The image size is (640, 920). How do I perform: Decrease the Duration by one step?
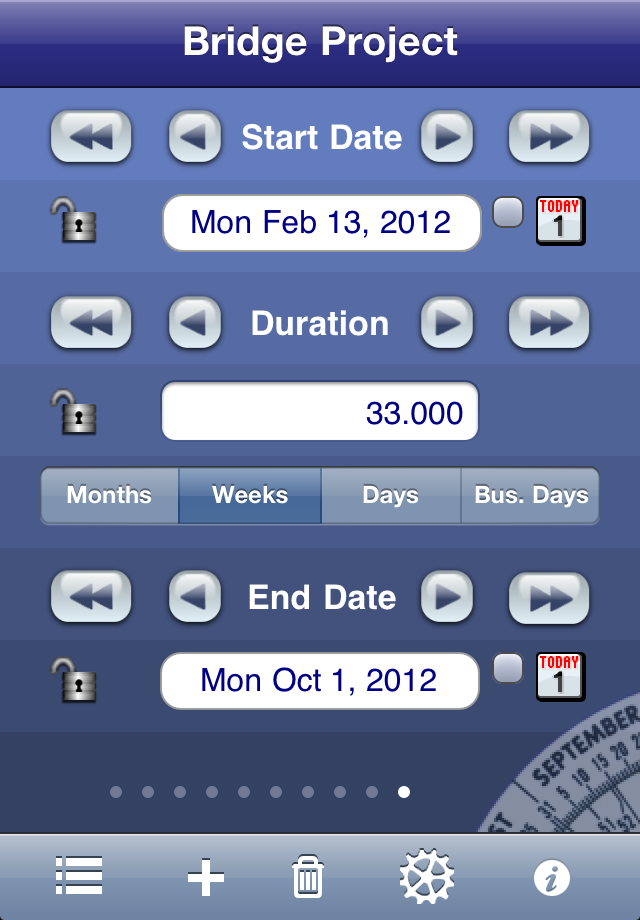(x=194, y=323)
